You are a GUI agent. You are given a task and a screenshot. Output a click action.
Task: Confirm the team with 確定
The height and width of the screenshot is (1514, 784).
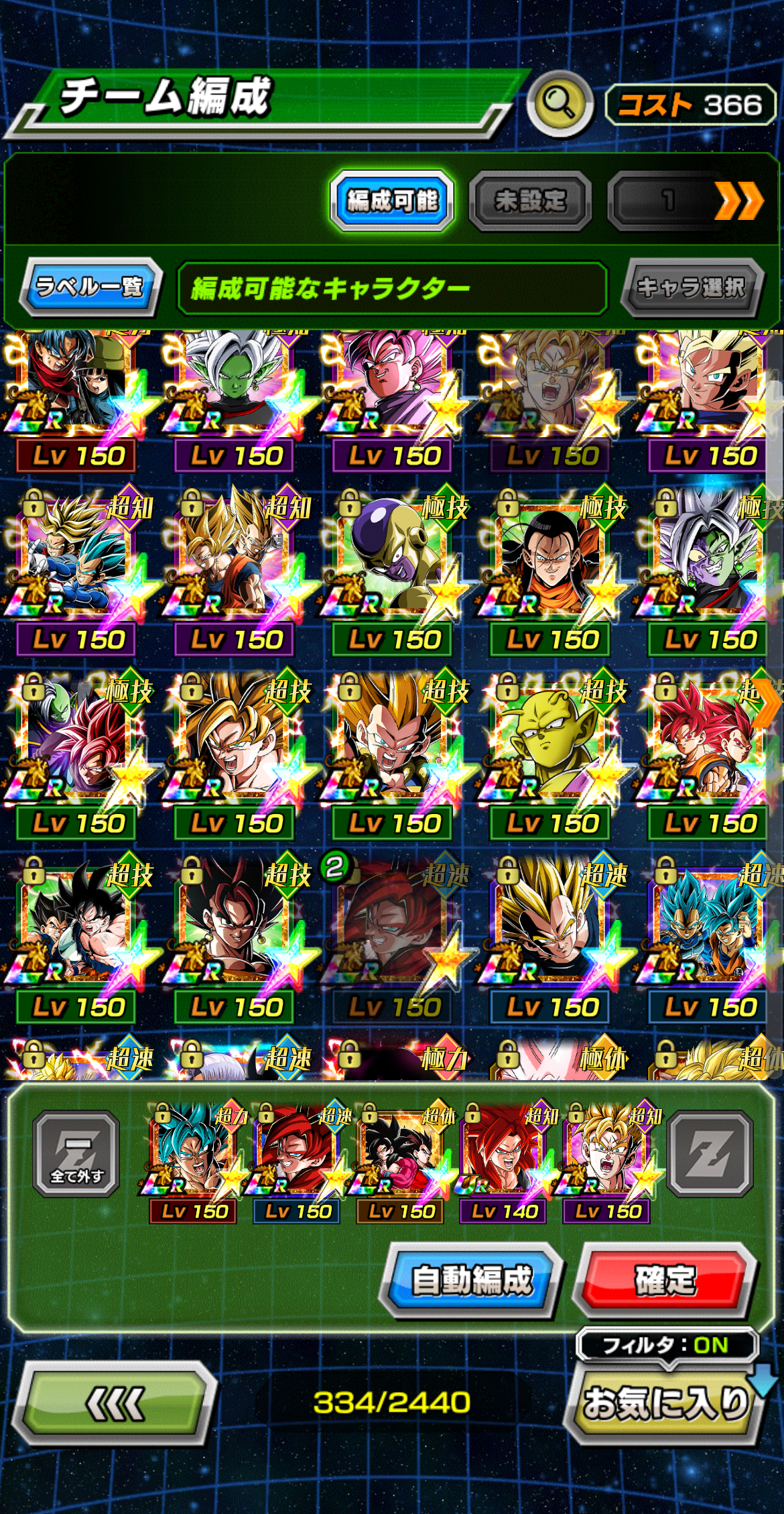(667, 1280)
